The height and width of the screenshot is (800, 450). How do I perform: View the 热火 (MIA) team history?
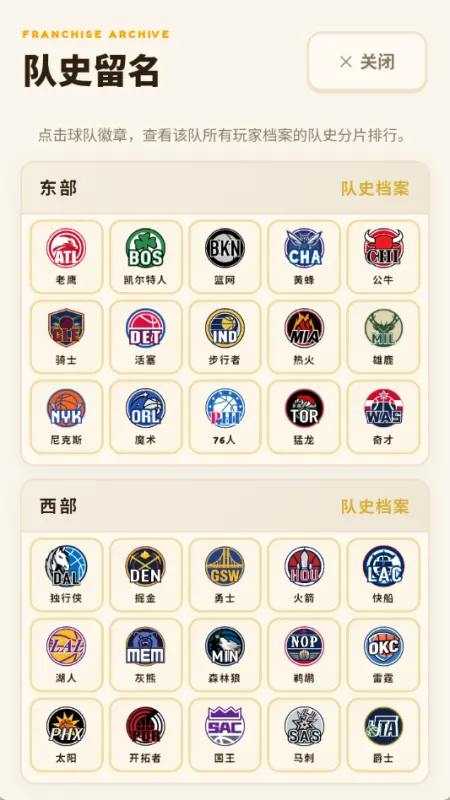coord(304,337)
